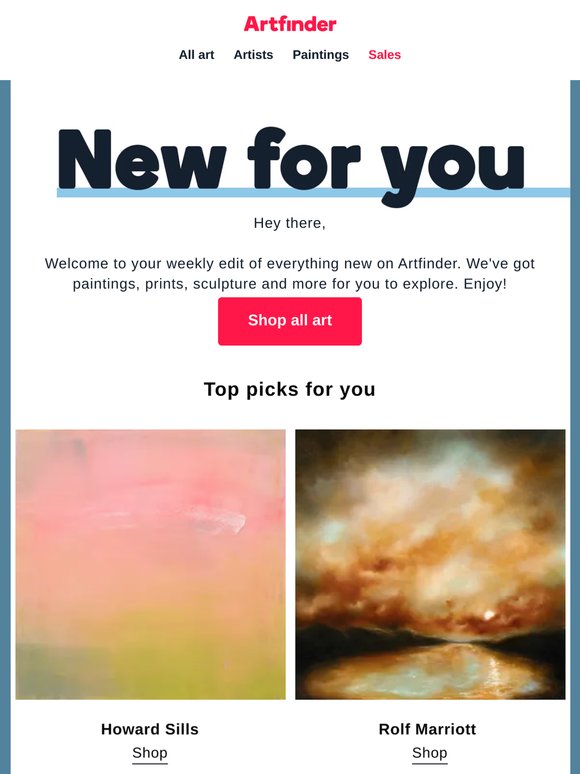
Task: Open Howard Sills' pink abstract painting
Action: tap(151, 564)
